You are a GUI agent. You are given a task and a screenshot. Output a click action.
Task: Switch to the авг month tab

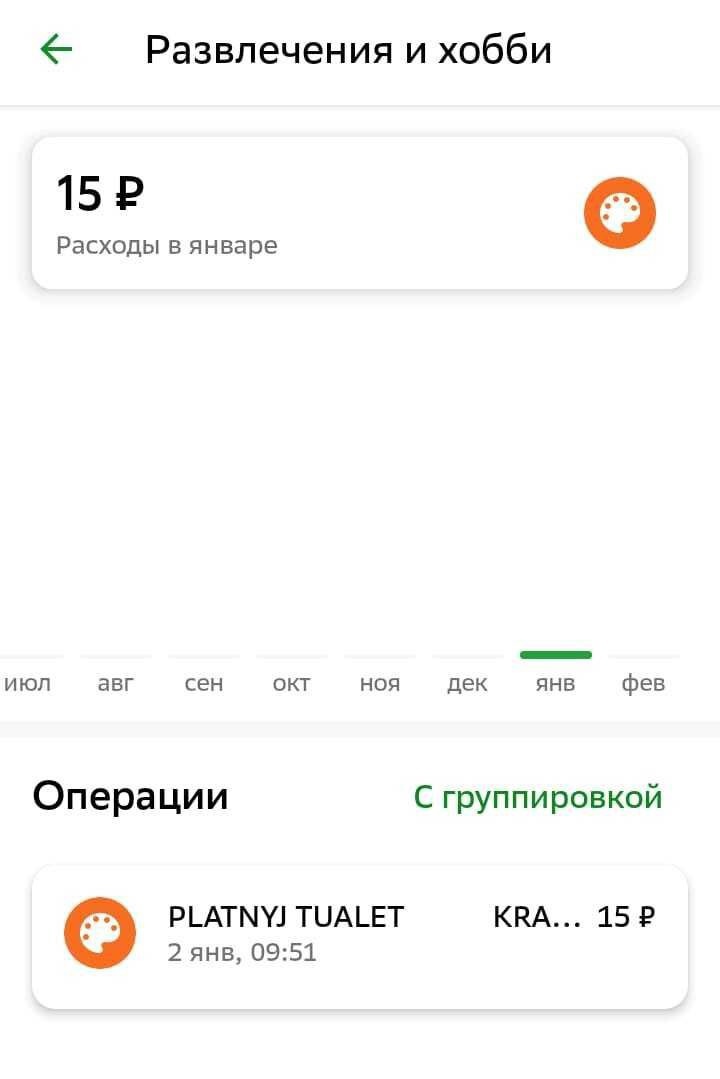115,682
